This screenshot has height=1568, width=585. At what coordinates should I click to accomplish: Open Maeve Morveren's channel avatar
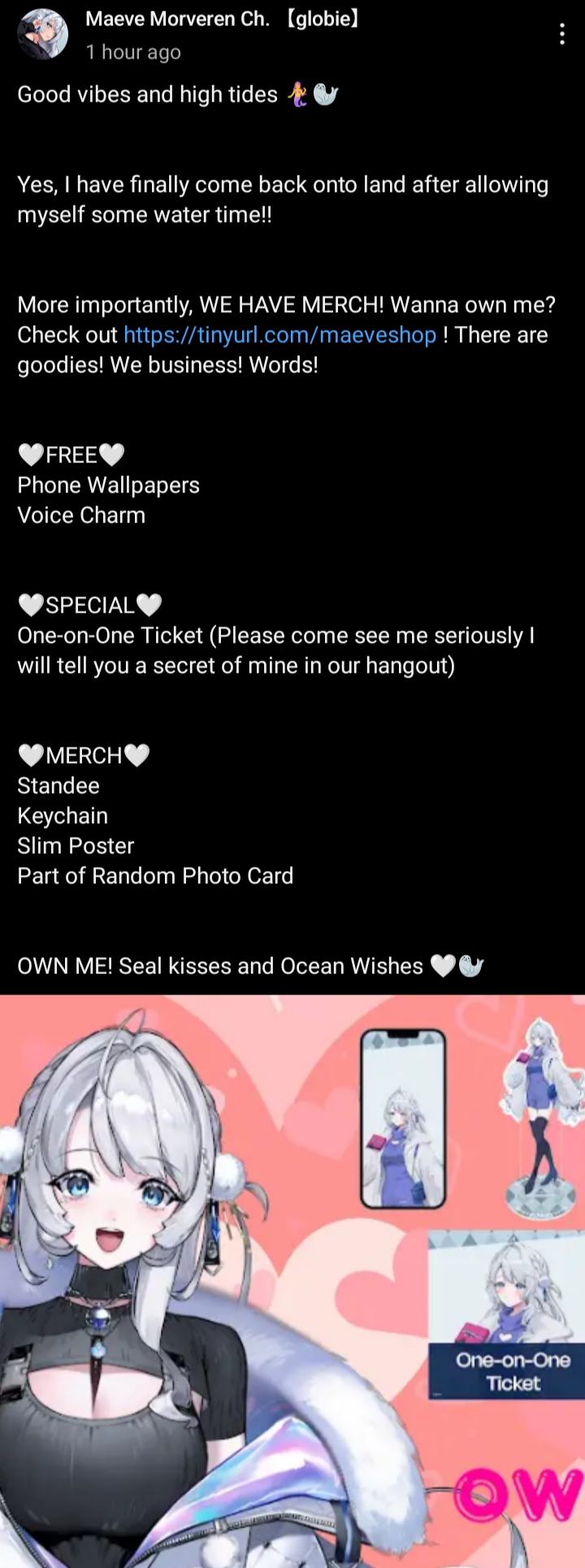click(42, 34)
